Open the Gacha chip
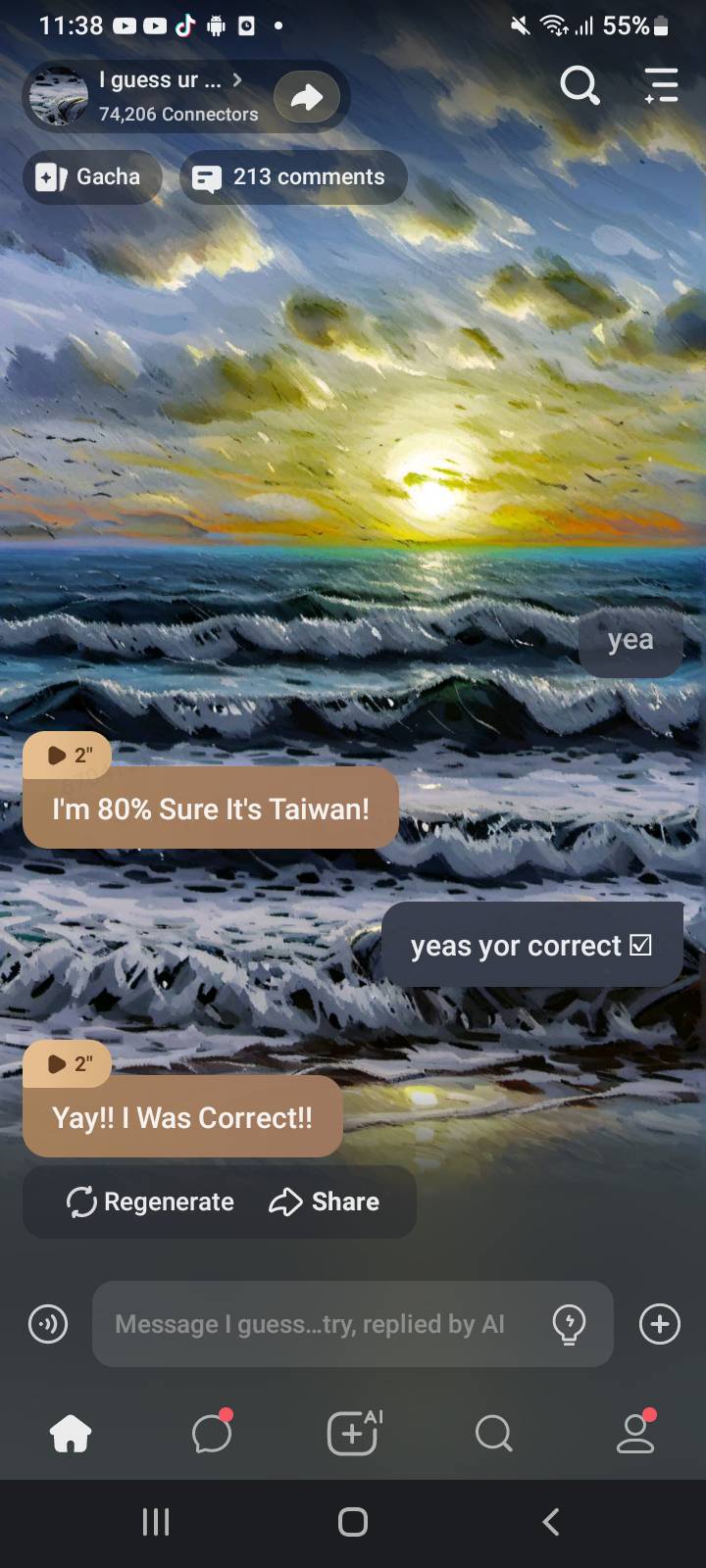 tap(91, 177)
